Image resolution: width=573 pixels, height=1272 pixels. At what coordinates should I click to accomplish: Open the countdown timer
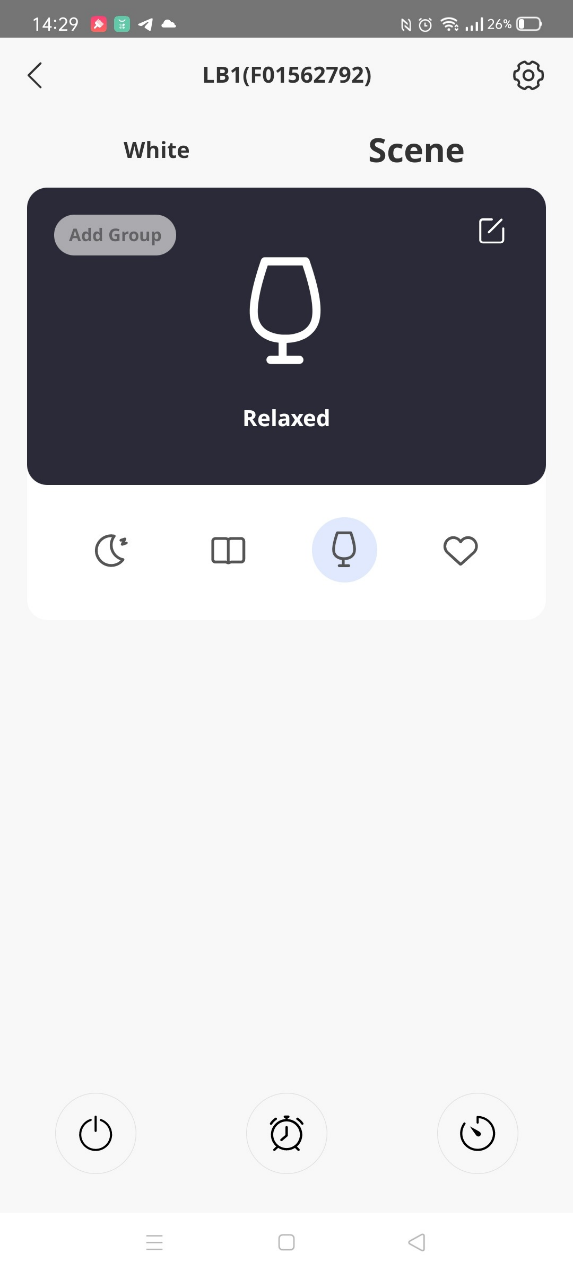tap(477, 1133)
